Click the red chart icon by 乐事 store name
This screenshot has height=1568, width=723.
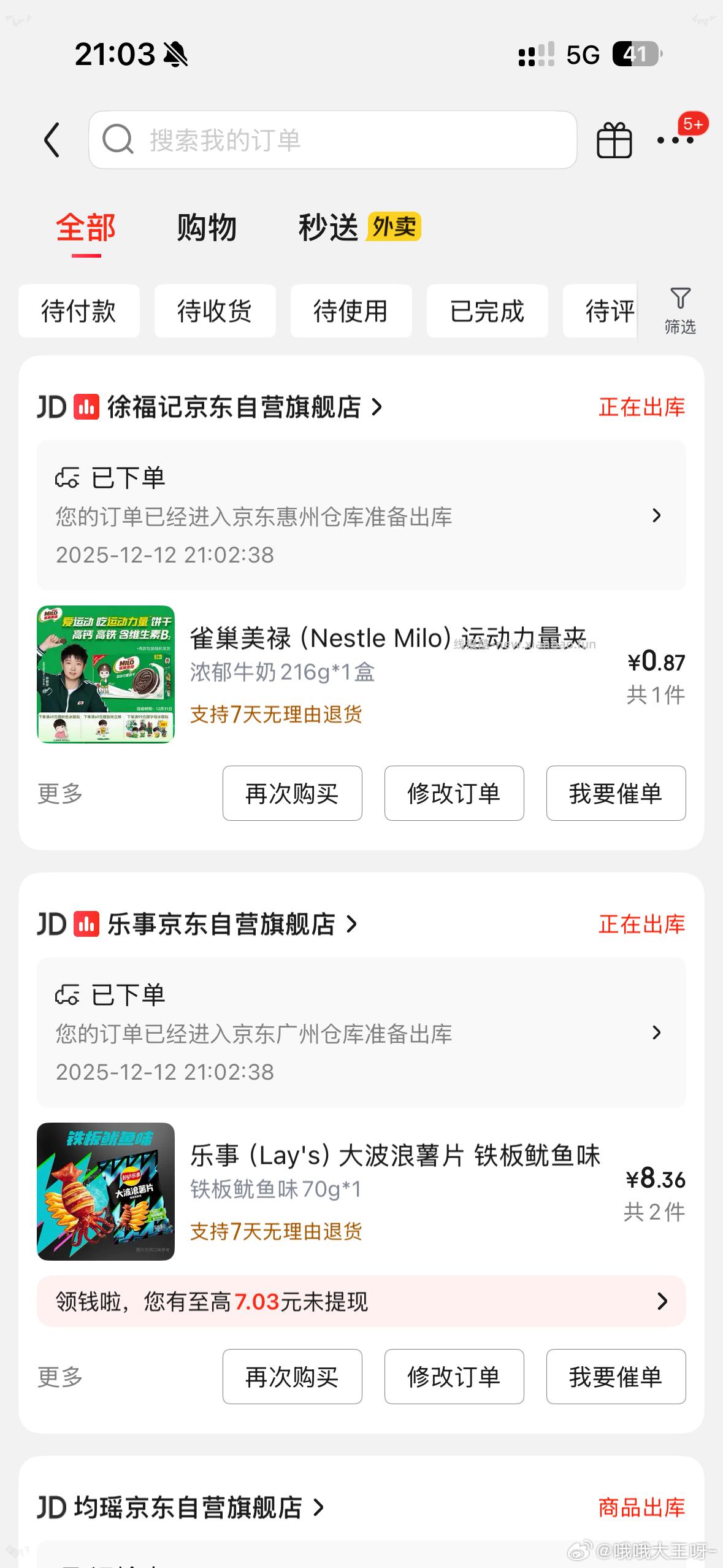click(85, 924)
